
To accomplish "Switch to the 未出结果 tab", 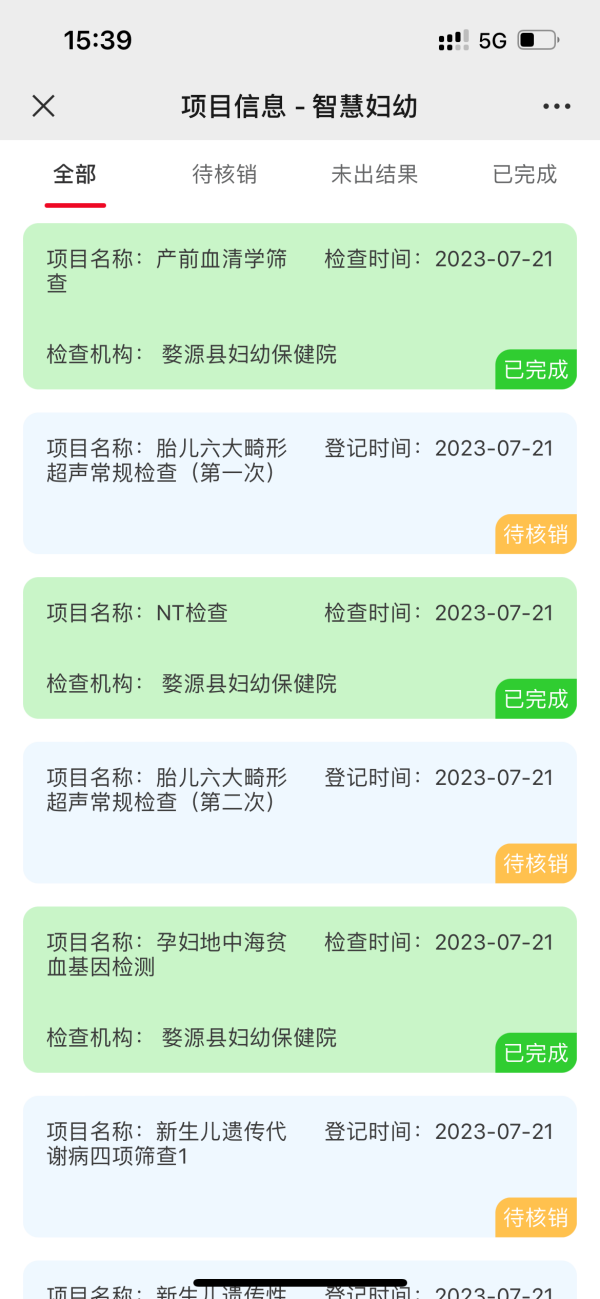I will tap(375, 175).
